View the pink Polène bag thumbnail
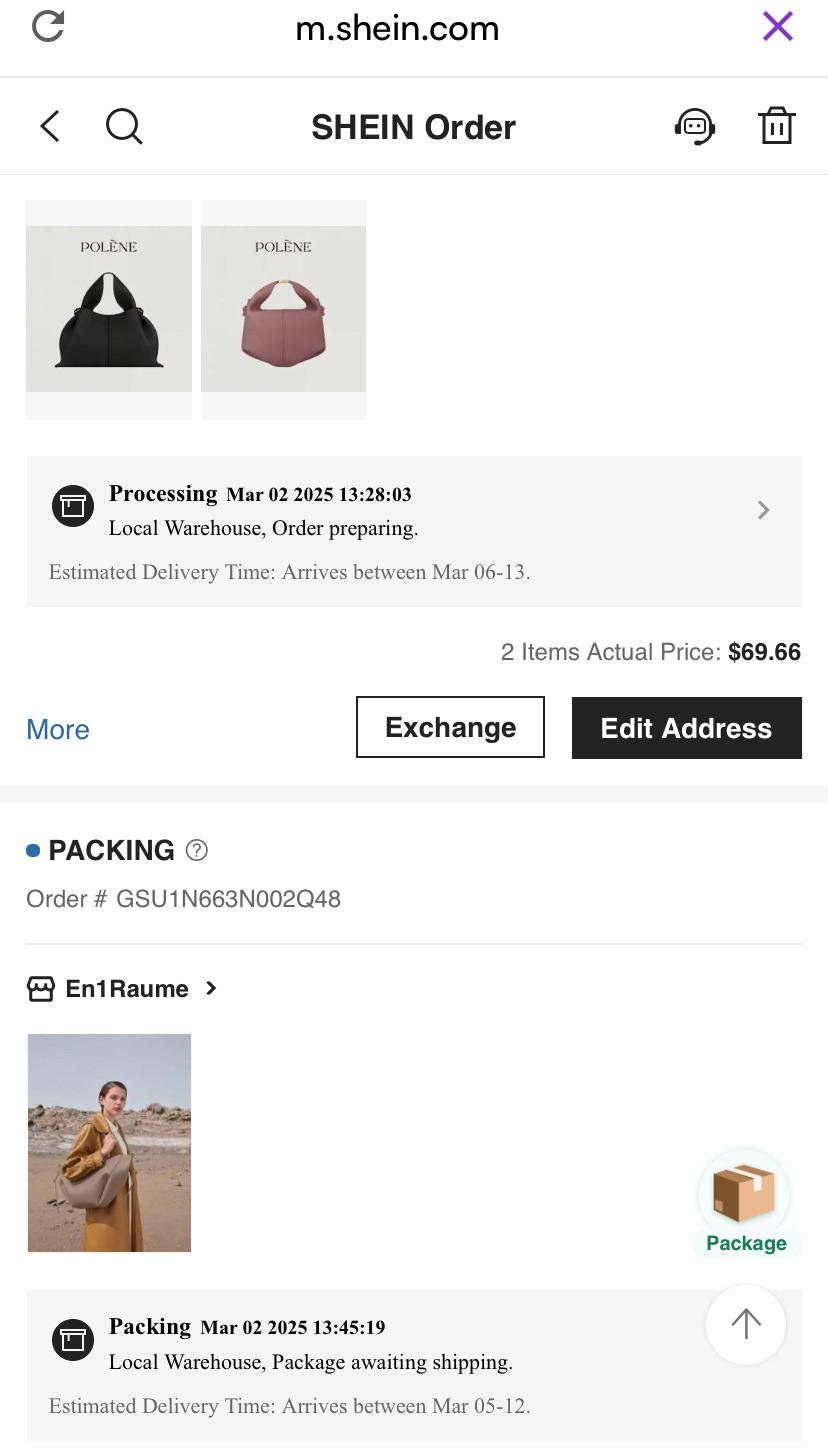 [283, 308]
